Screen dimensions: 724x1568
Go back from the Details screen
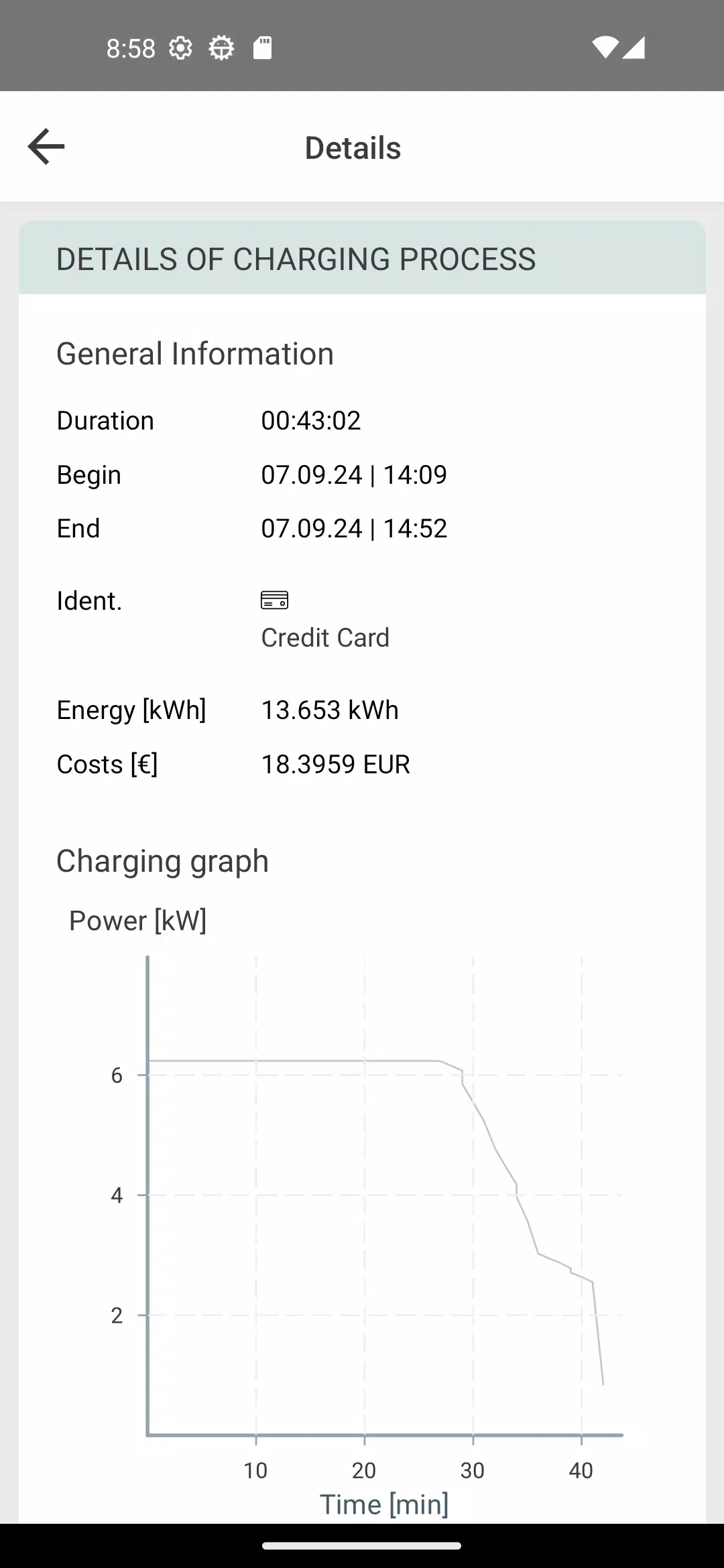point(46,147)
